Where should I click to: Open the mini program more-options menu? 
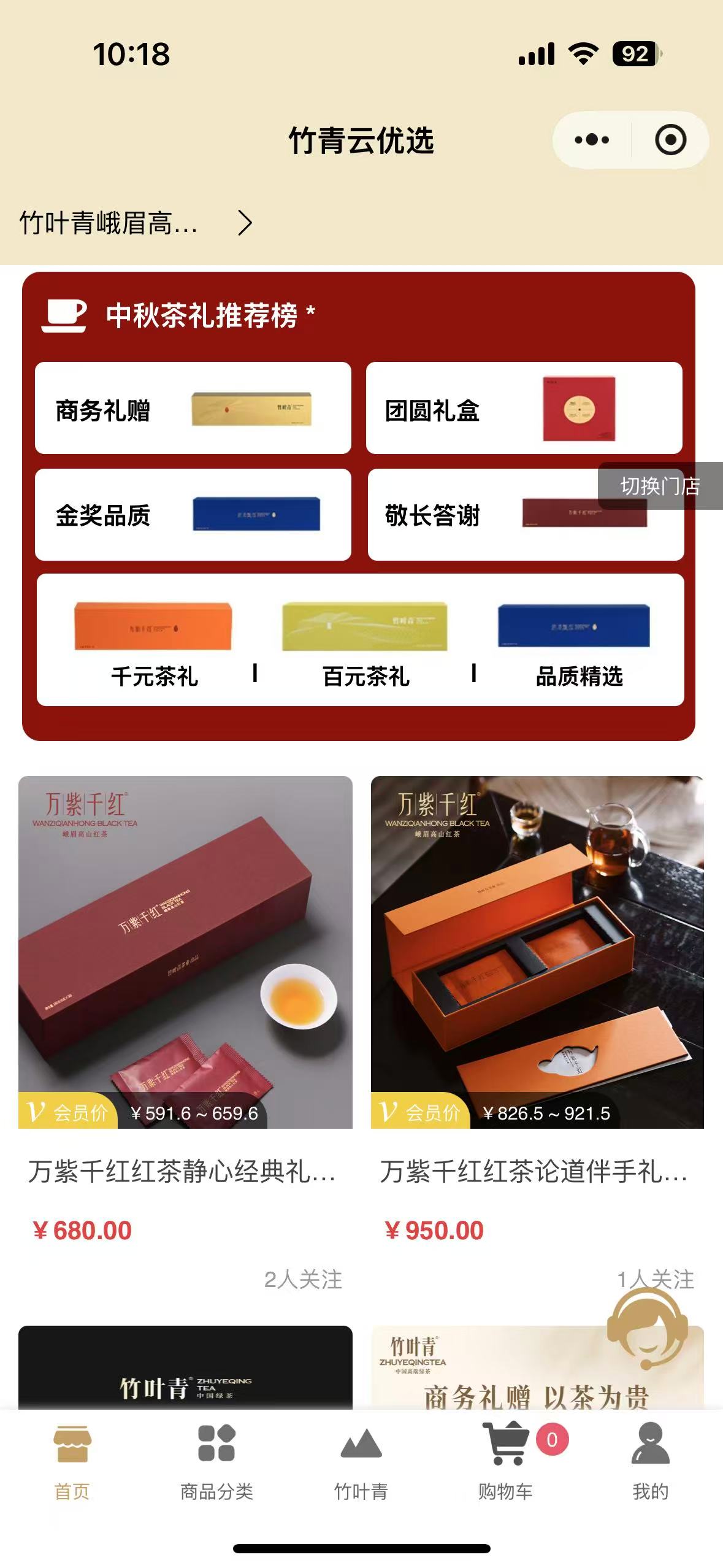point(592,140)
